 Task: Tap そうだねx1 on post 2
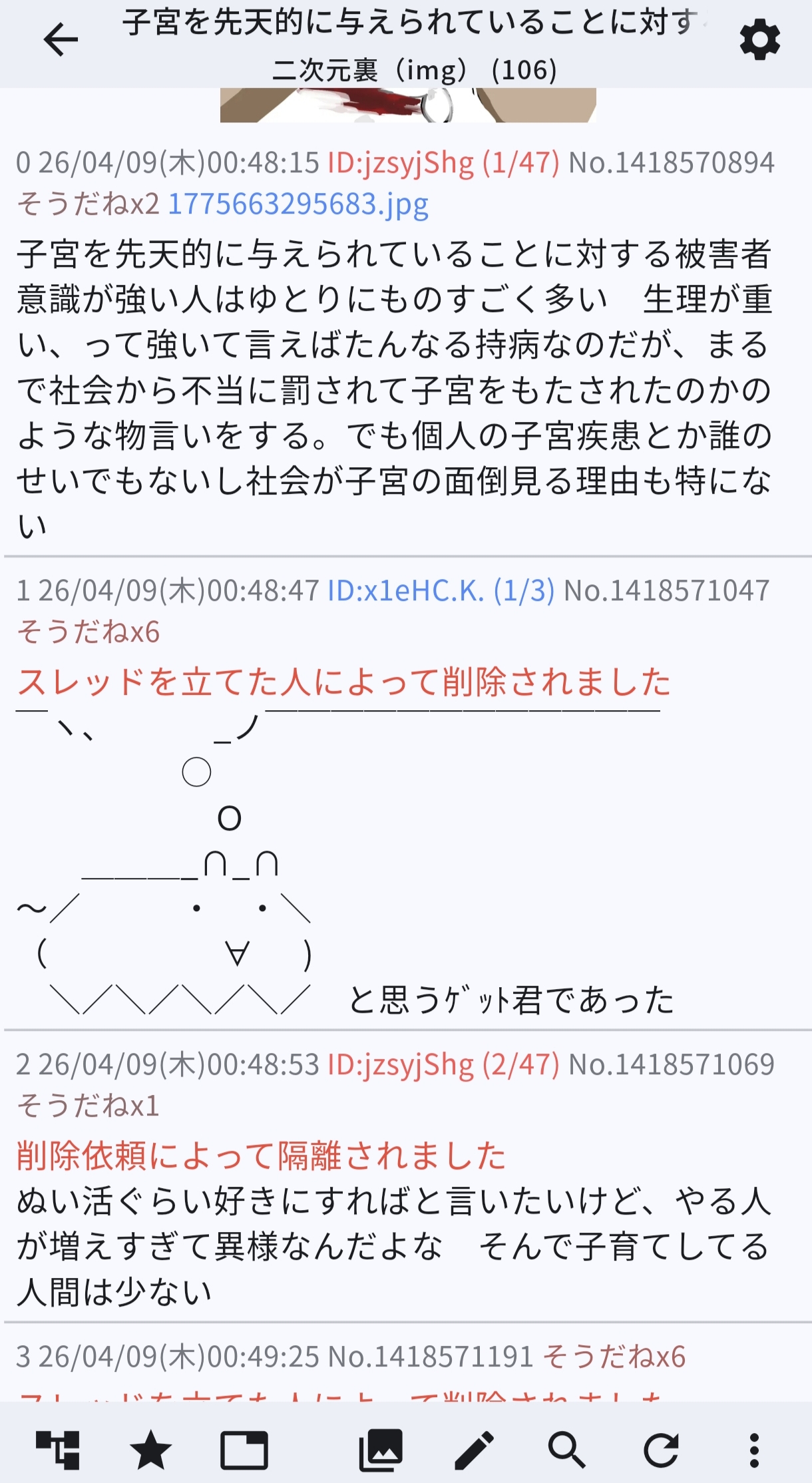click(88, 1106)
